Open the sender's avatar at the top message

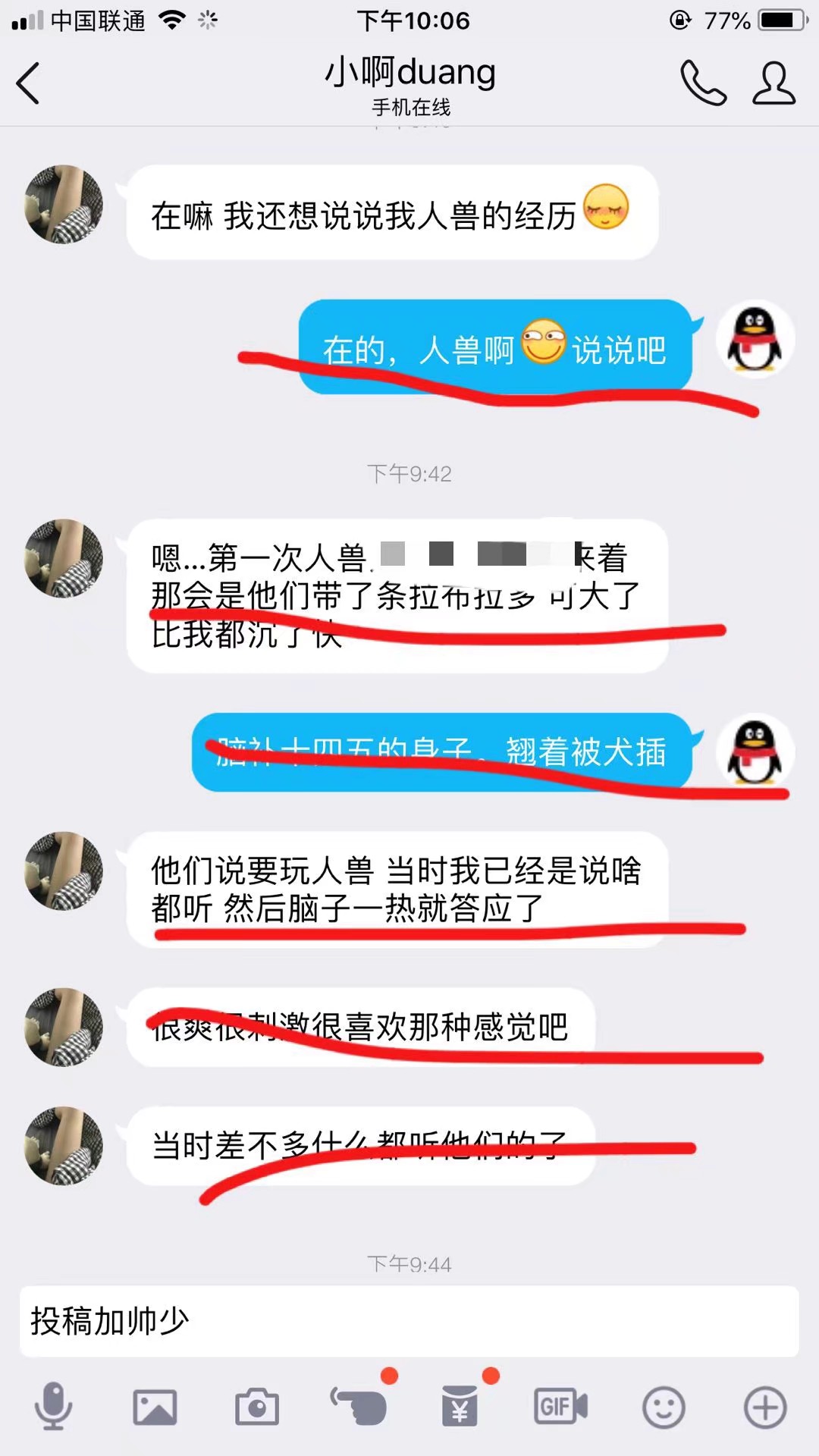tap(64, 205)
